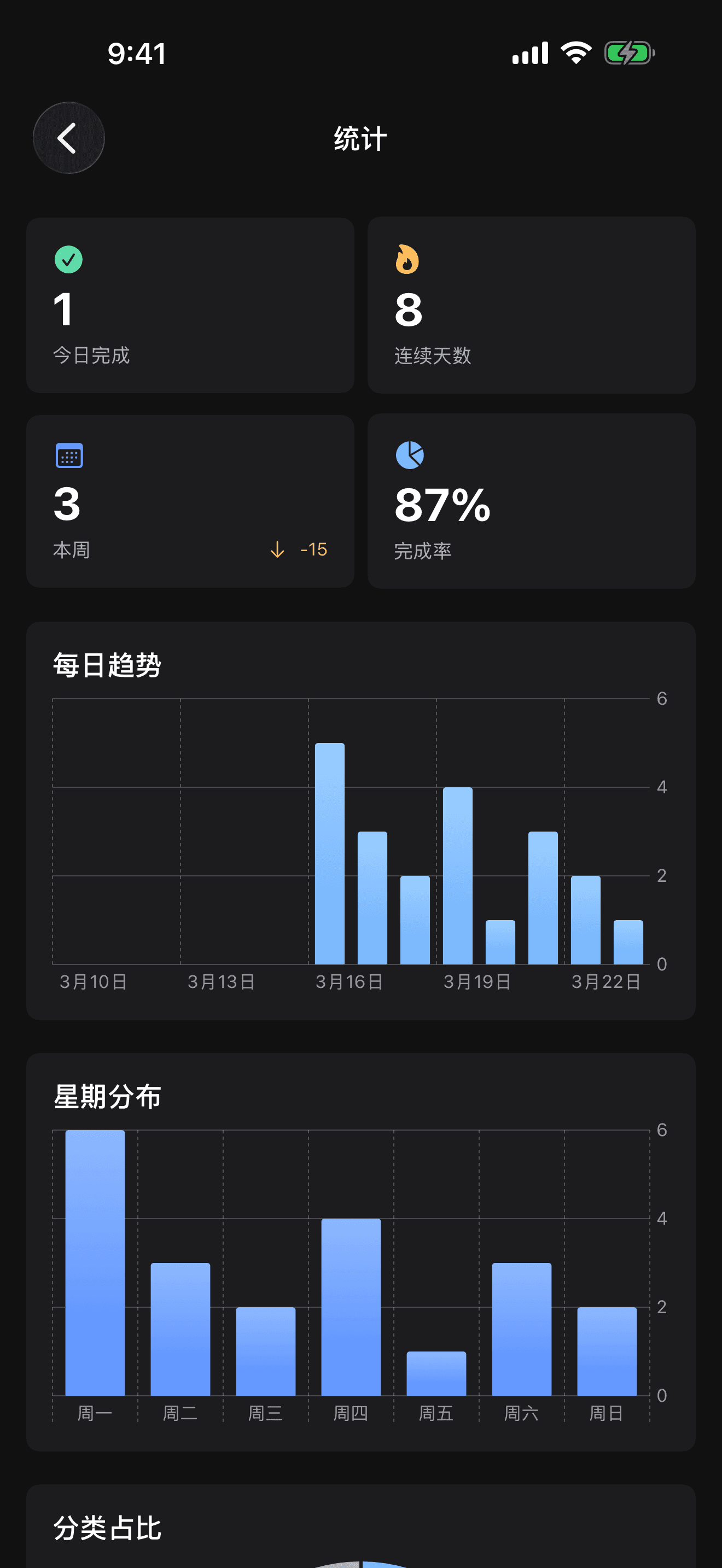Image resolution: width=722 pixels, height=1568 pixels.
Task: Tap the cellular signal bars icon
Action: (x=528, y=53)
